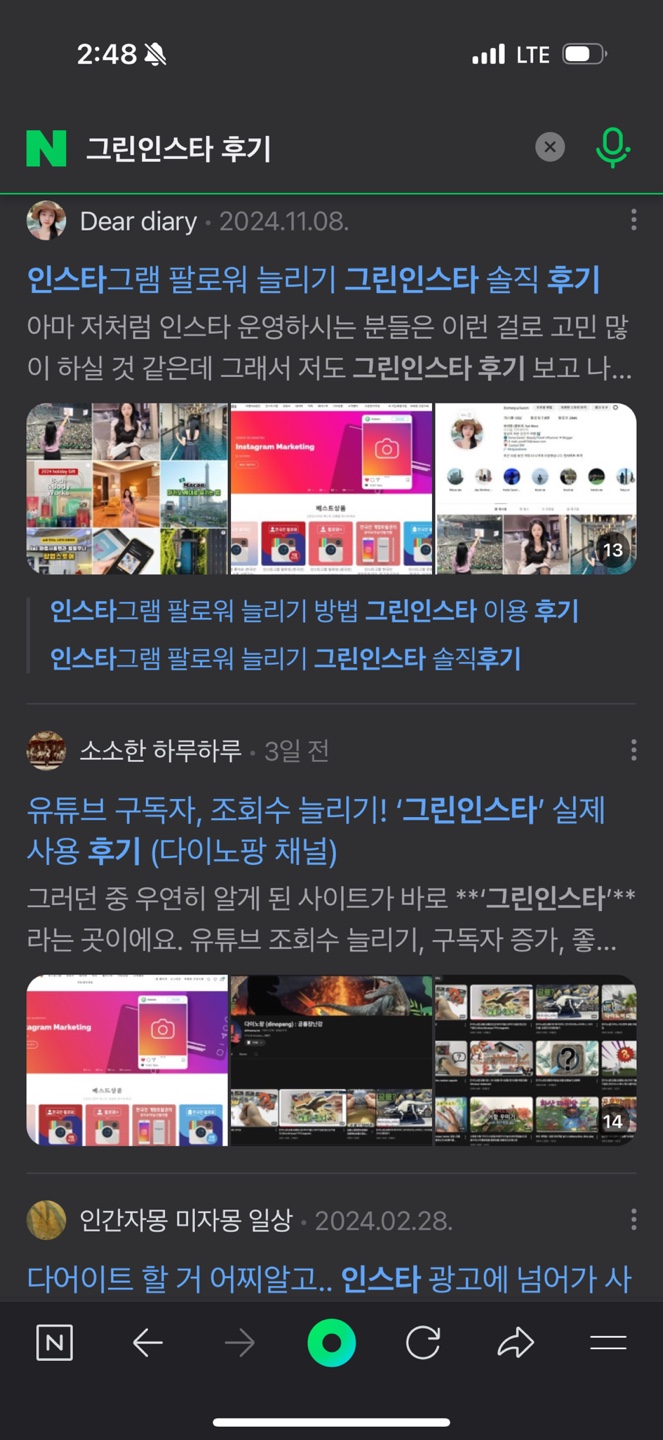Screen dimensions: 663x1440
Task: Open the 유튜브 구독자, 조회수 늘리기 post title
Action: (316, 830)
